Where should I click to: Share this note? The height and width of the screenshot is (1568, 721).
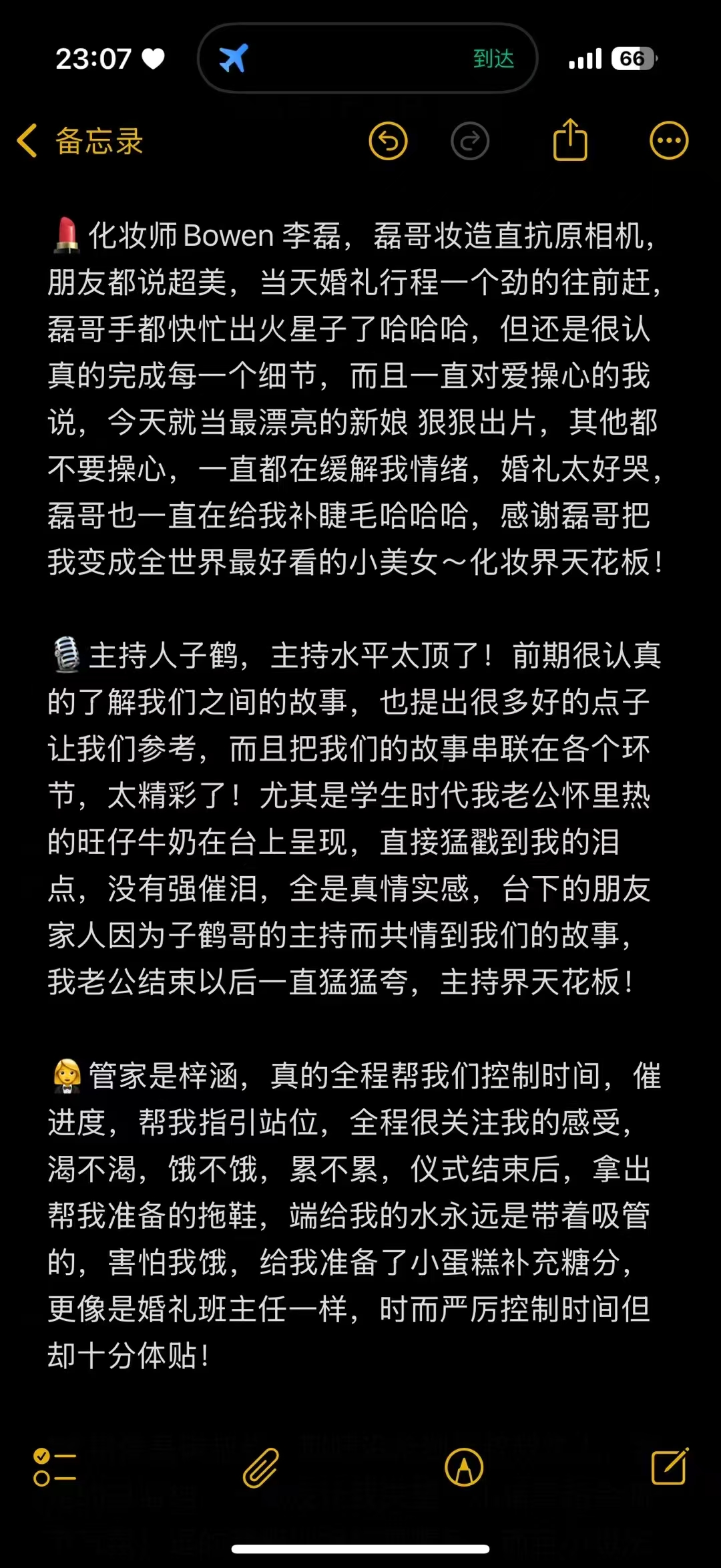[570, 140]
